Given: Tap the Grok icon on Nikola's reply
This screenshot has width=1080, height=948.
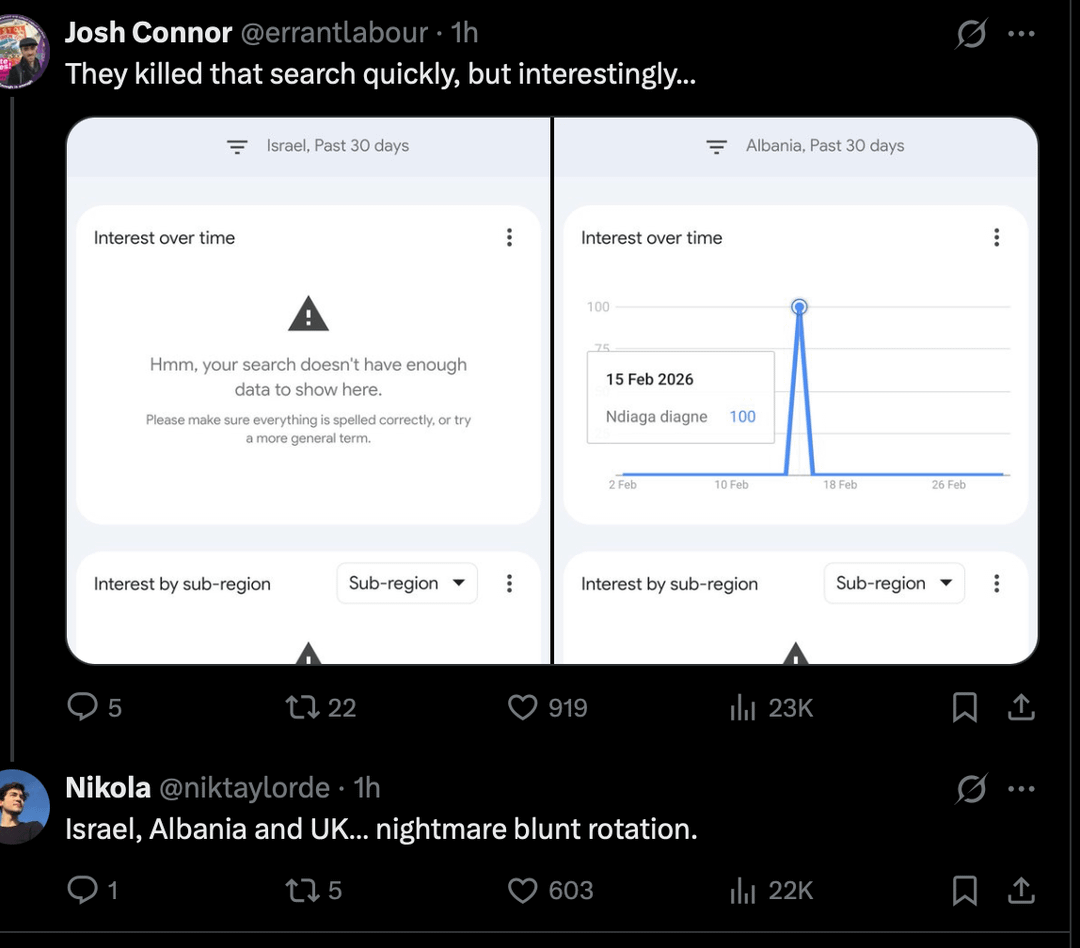Looking at the screenshot, I should coord(971,790).
